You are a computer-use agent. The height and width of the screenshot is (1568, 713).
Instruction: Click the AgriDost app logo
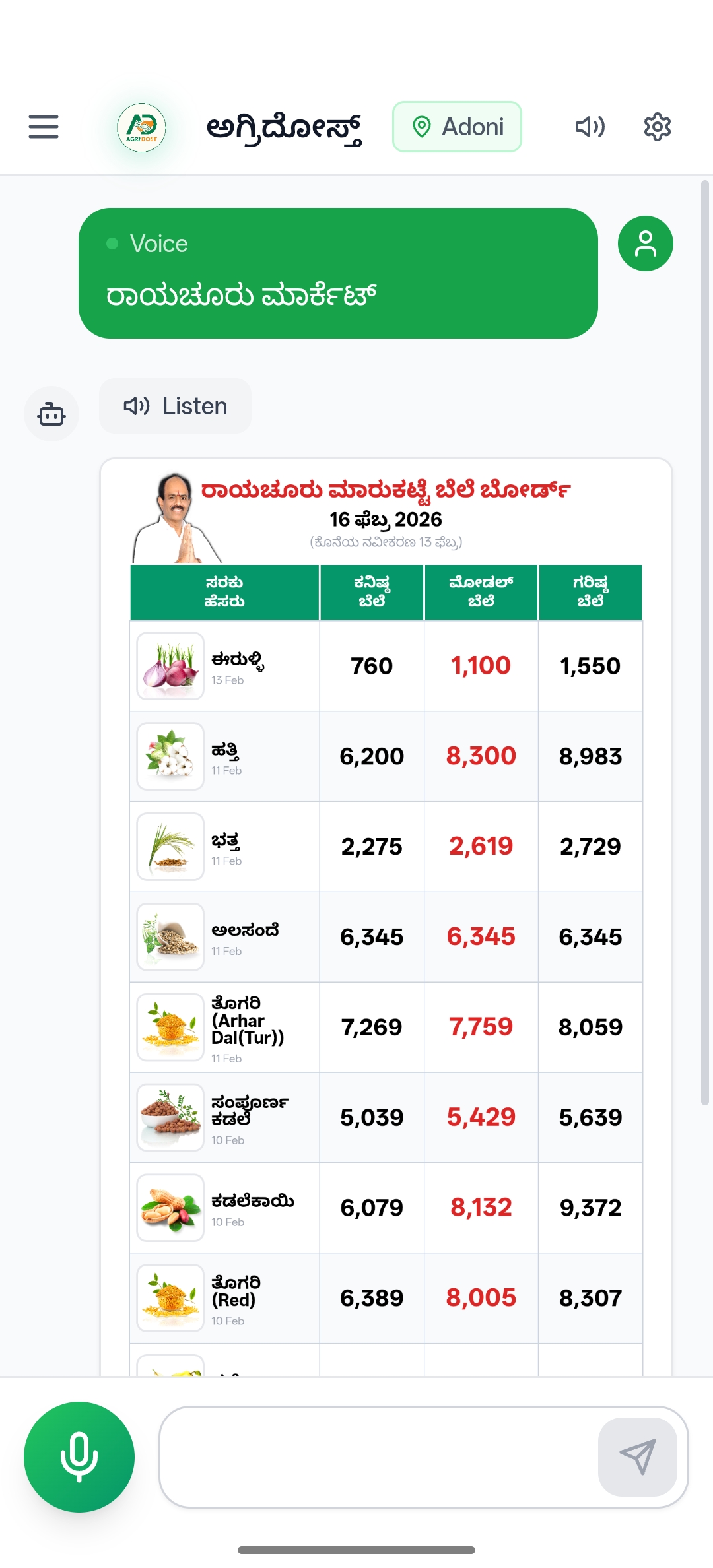[x=141, y=126]
